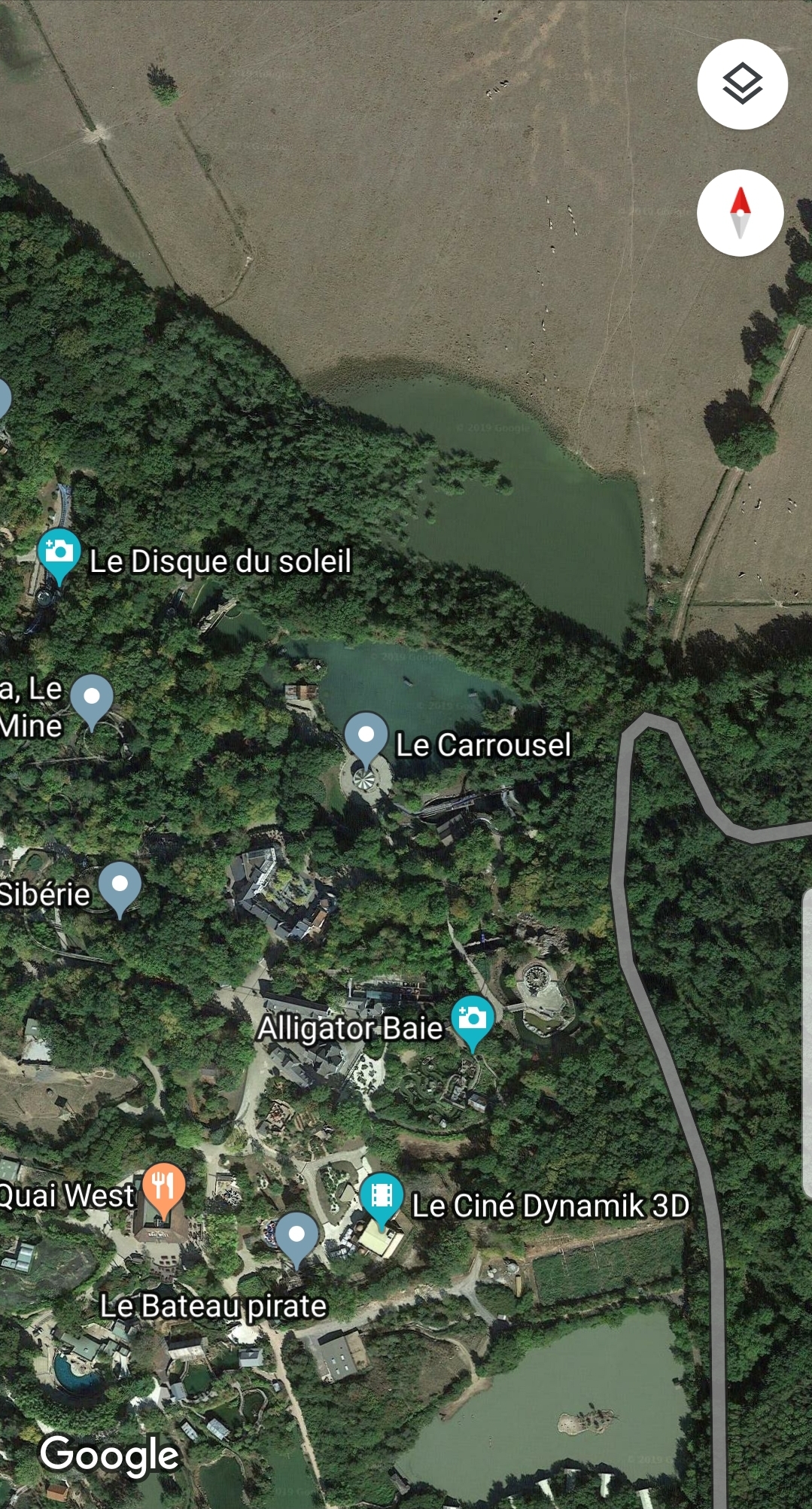Tap the Le Bateau pirate pin
This screenshot has height=1509, width=812.
(297, 1240)
